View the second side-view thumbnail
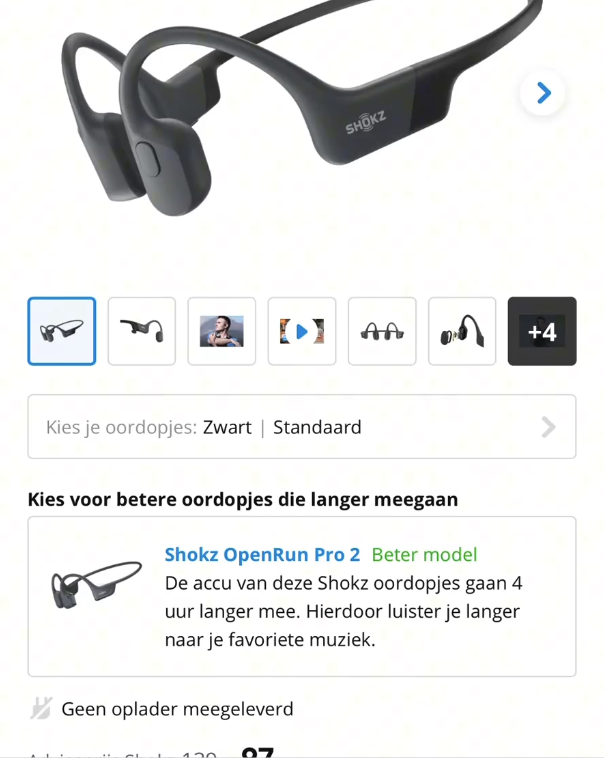604x758 pixels. point(142,331)
